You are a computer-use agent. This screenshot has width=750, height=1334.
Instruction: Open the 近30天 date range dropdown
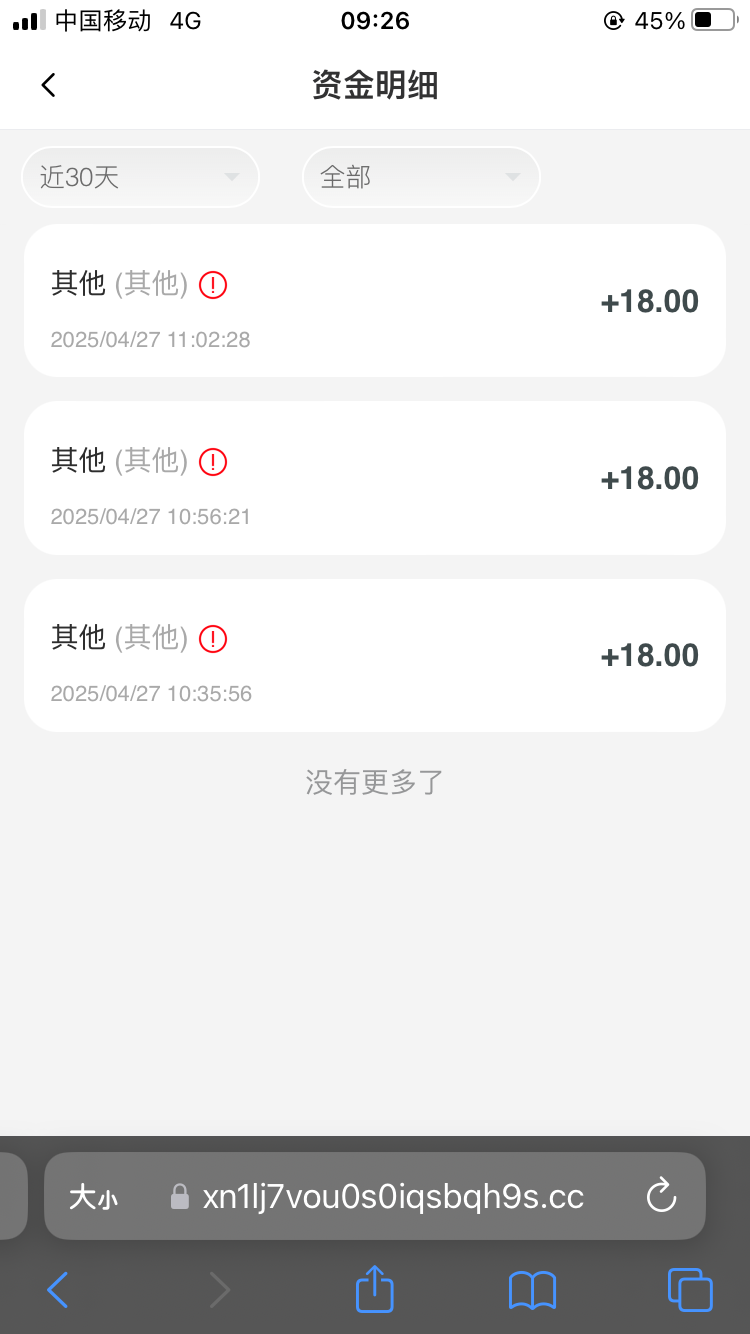point(140,177)
